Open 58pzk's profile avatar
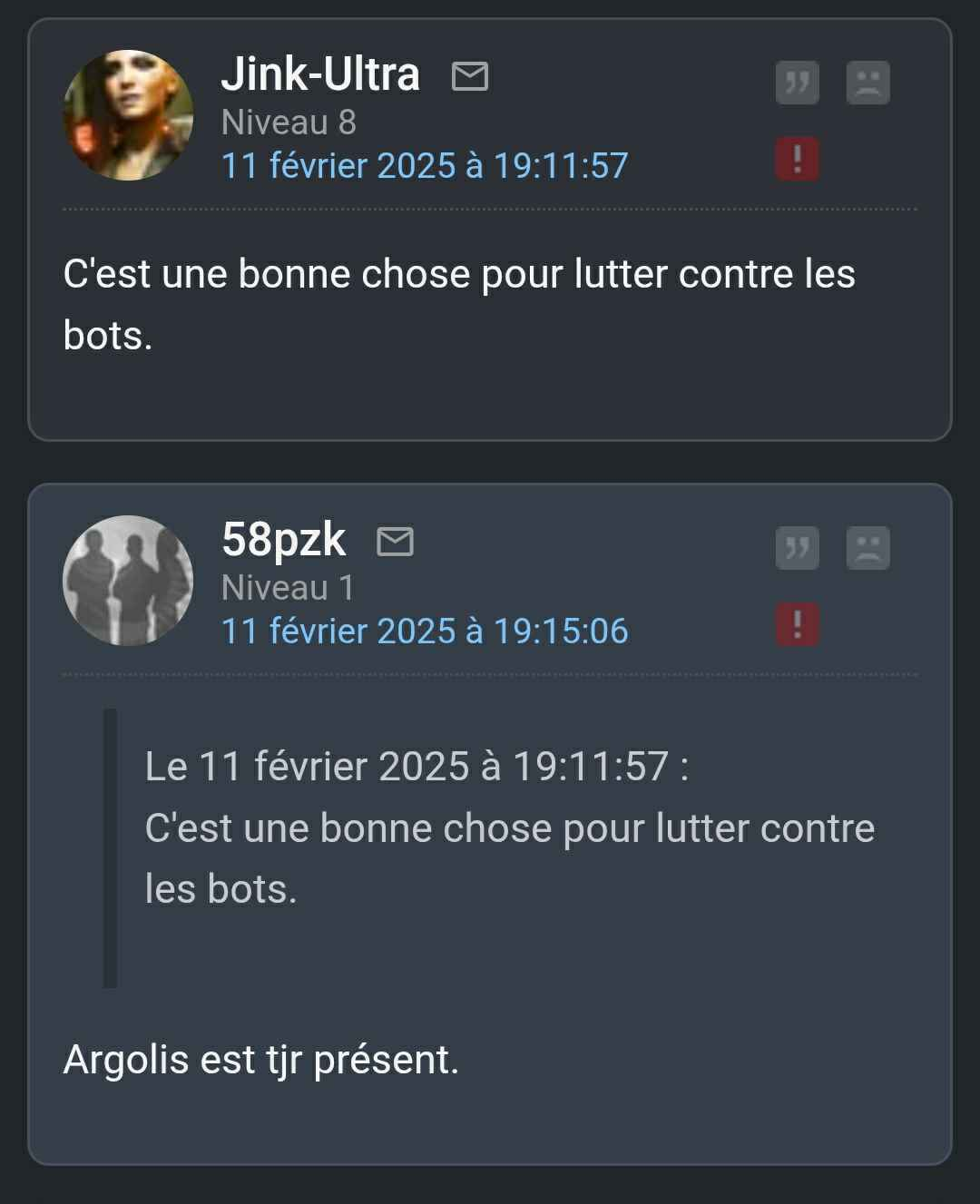The height and width of the screenshot is (1204, 980). [128, 581]
